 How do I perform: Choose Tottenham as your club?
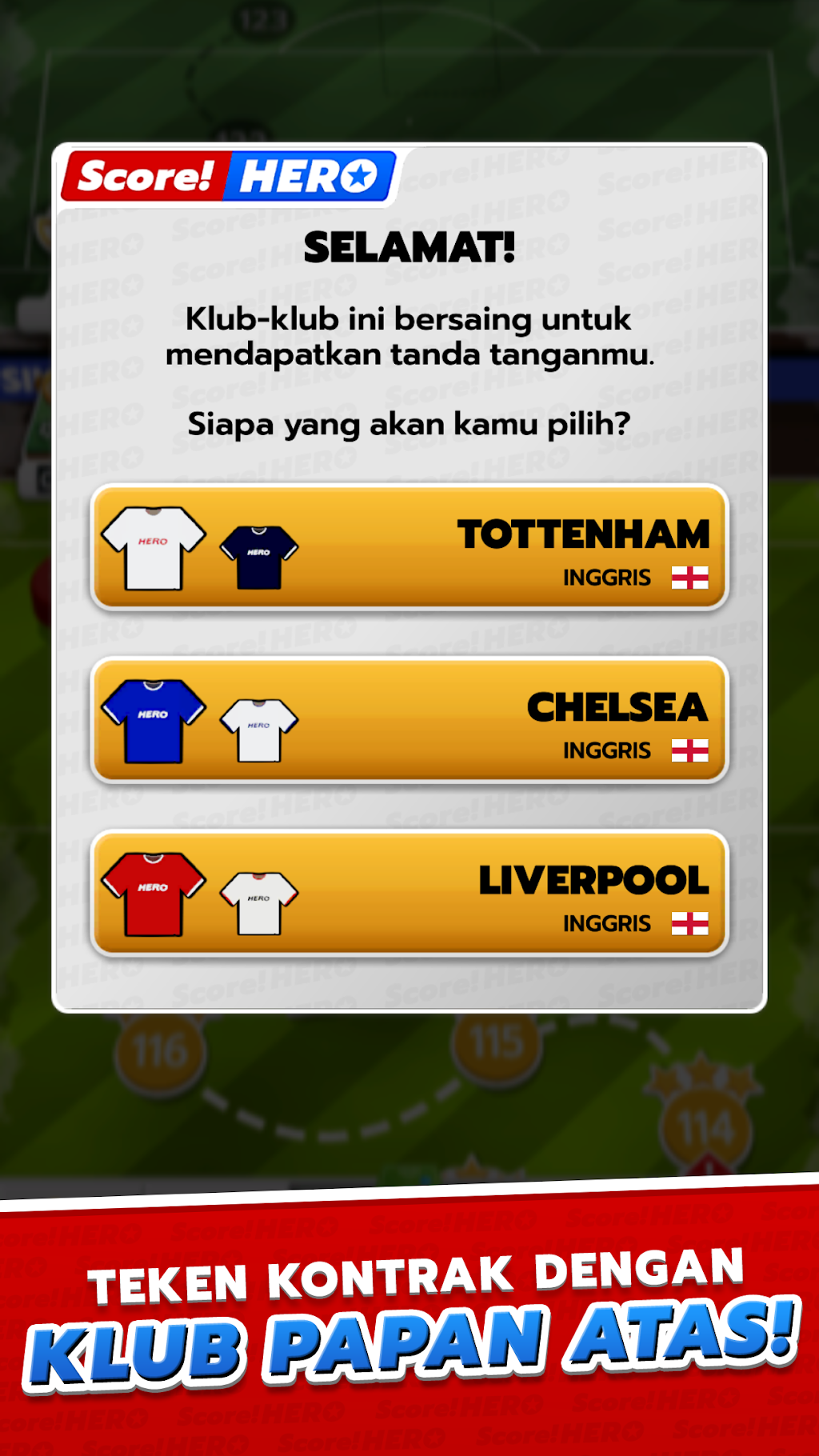[409, 548]
